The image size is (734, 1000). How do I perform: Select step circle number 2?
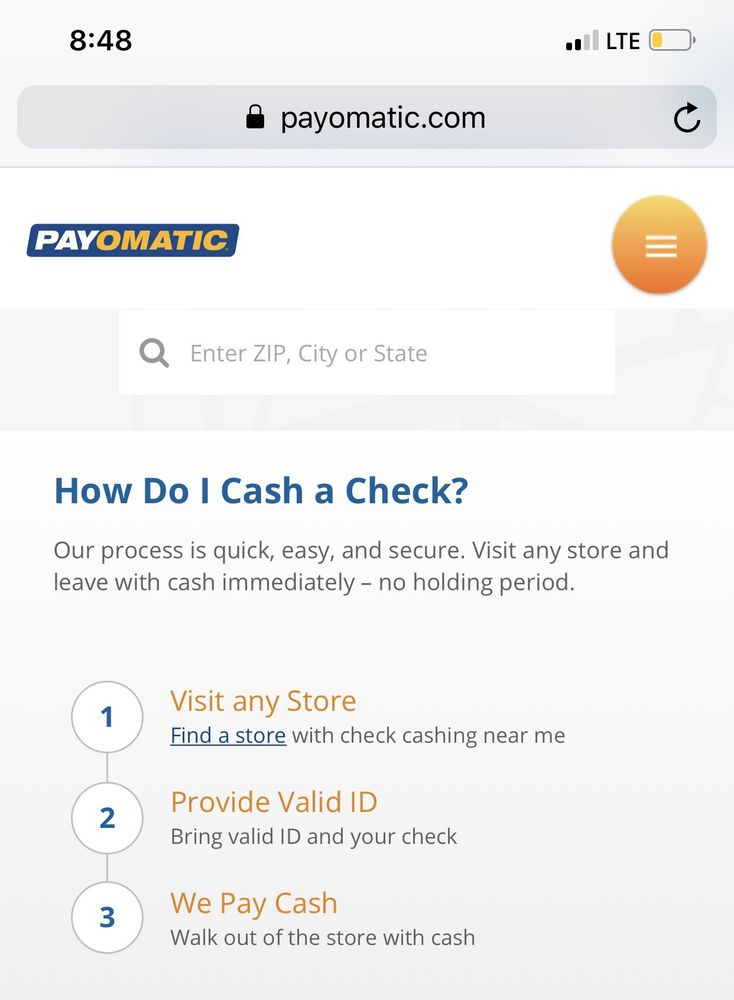[107, 818]
